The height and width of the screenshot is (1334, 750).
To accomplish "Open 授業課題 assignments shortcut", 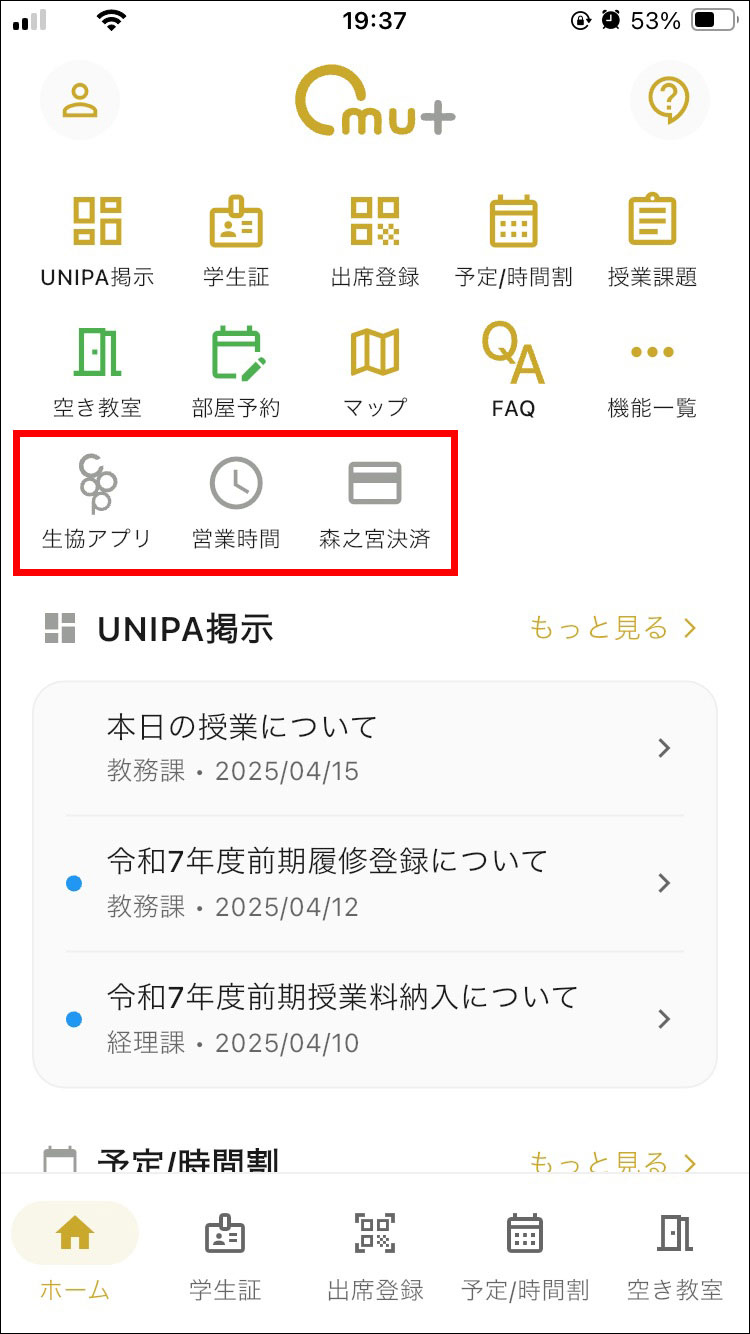I will coord(652,240).
